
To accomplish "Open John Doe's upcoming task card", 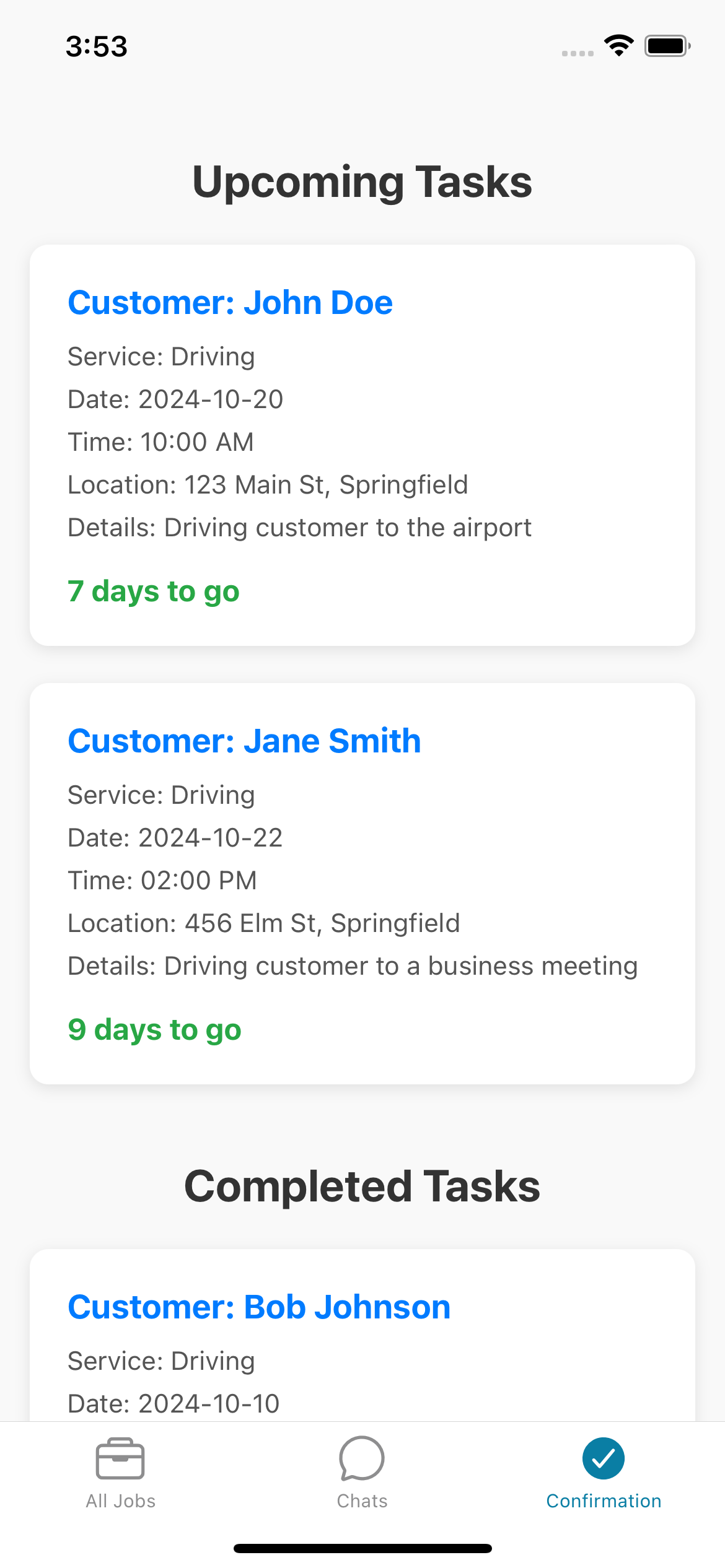I will coord(362,445).
